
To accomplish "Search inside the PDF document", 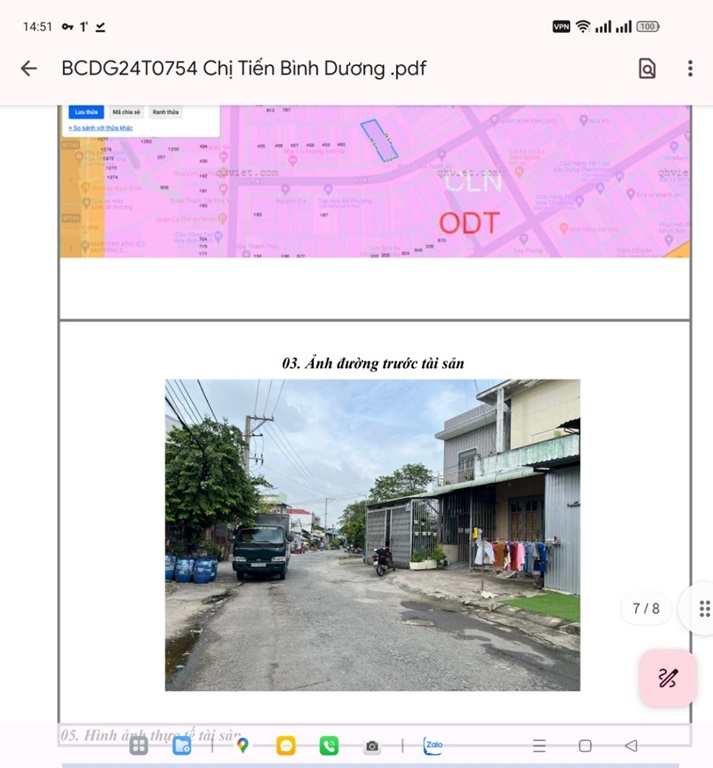I will (647, 68).
